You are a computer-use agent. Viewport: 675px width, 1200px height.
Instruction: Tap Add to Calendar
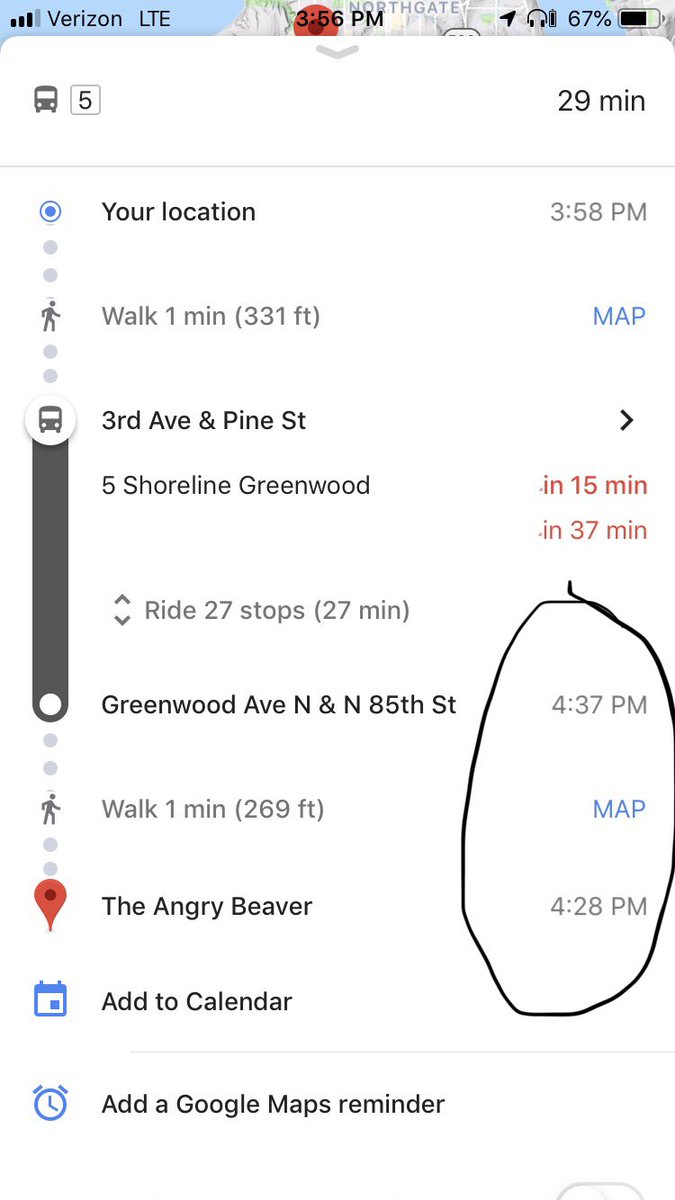[x=337, y=1001]
